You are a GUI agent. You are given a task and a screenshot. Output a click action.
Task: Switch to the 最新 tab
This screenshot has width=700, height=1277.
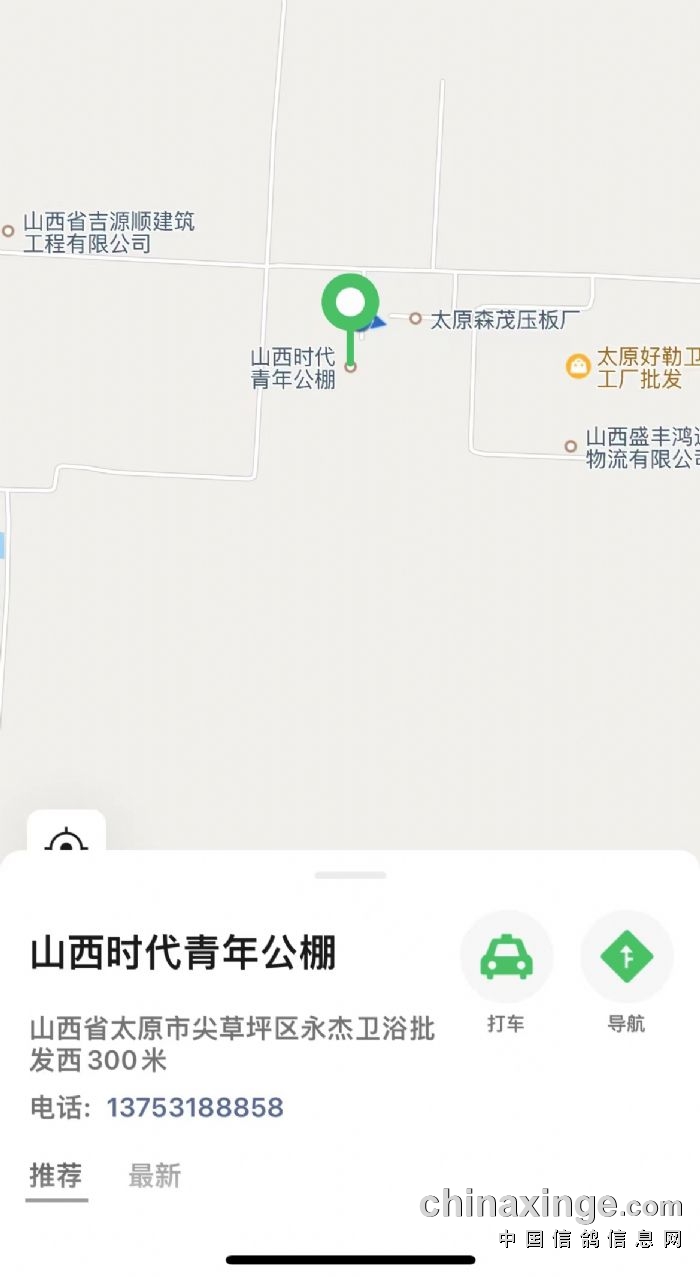[x=154, y=1176]
